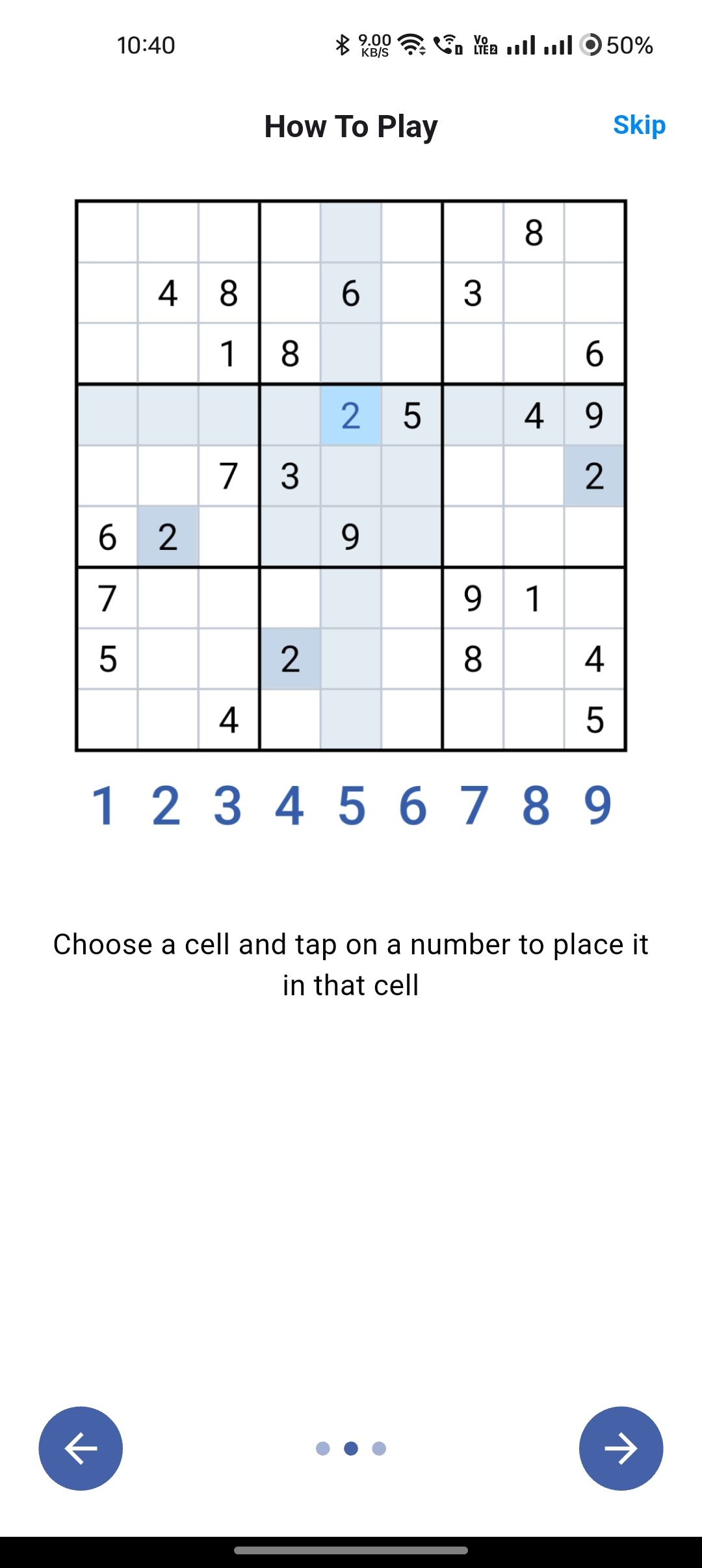This screenshot has height=1568, width=702.
Task: Tap number 3 on the number pad
Action: [x=227, y=806]
